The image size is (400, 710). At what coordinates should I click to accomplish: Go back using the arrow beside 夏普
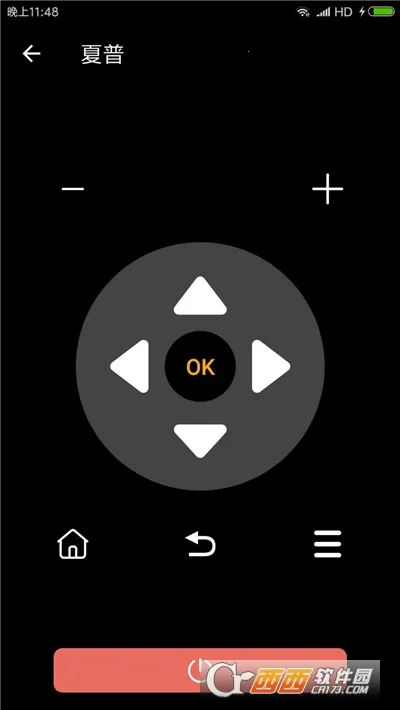(x=31, y=53)
